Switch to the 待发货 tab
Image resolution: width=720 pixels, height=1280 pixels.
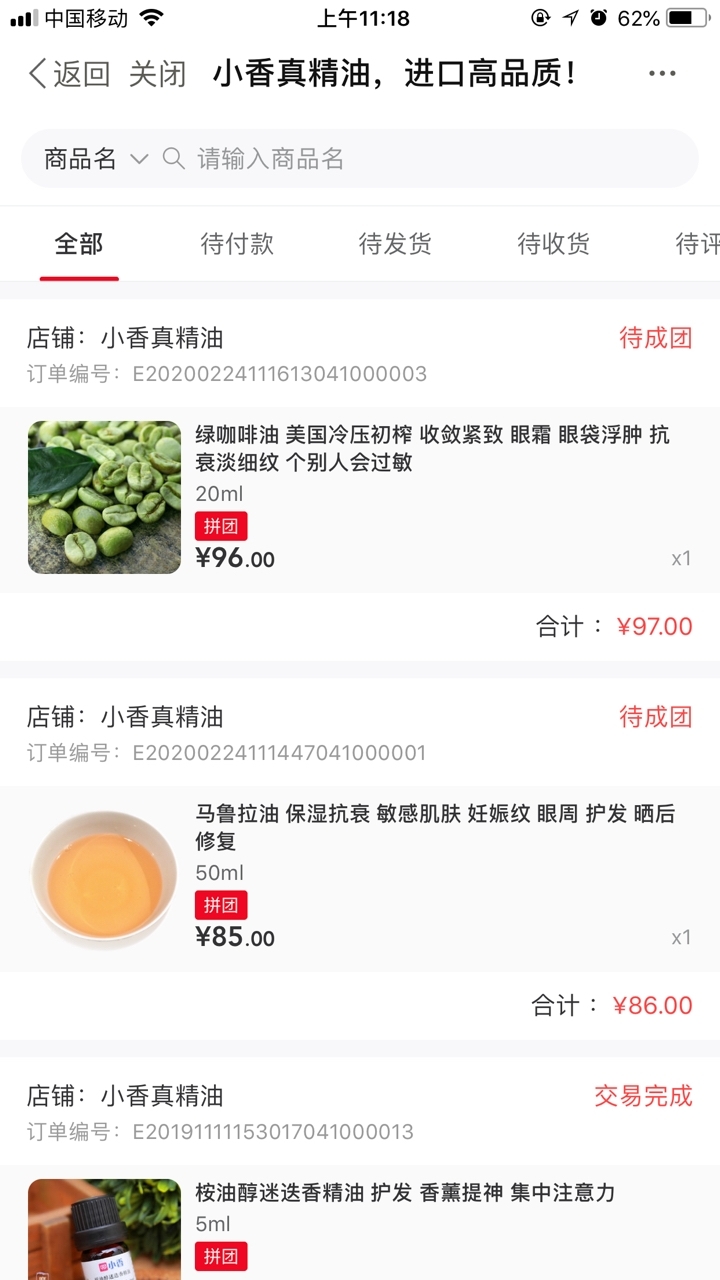coord(395,244)
